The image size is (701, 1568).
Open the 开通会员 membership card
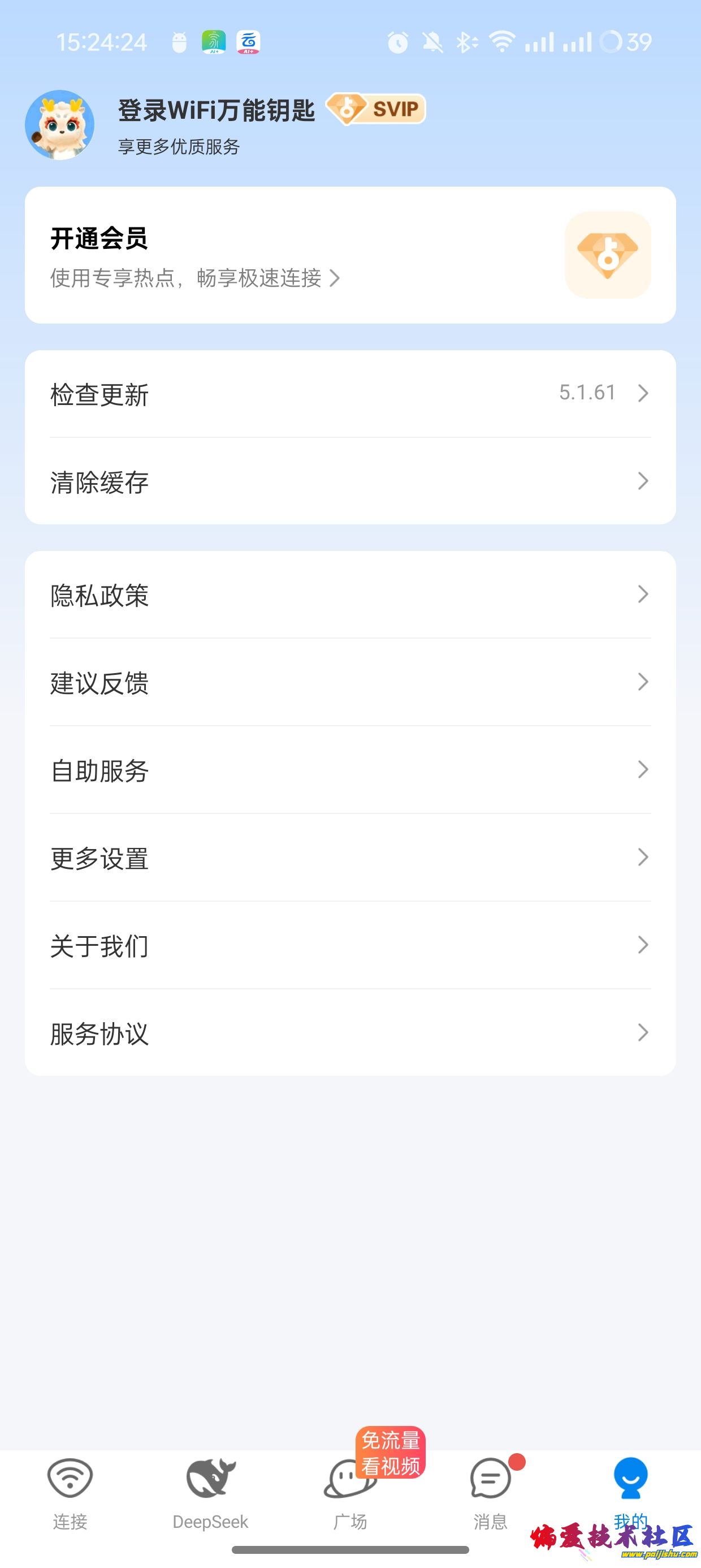click(x=350, y=255)
